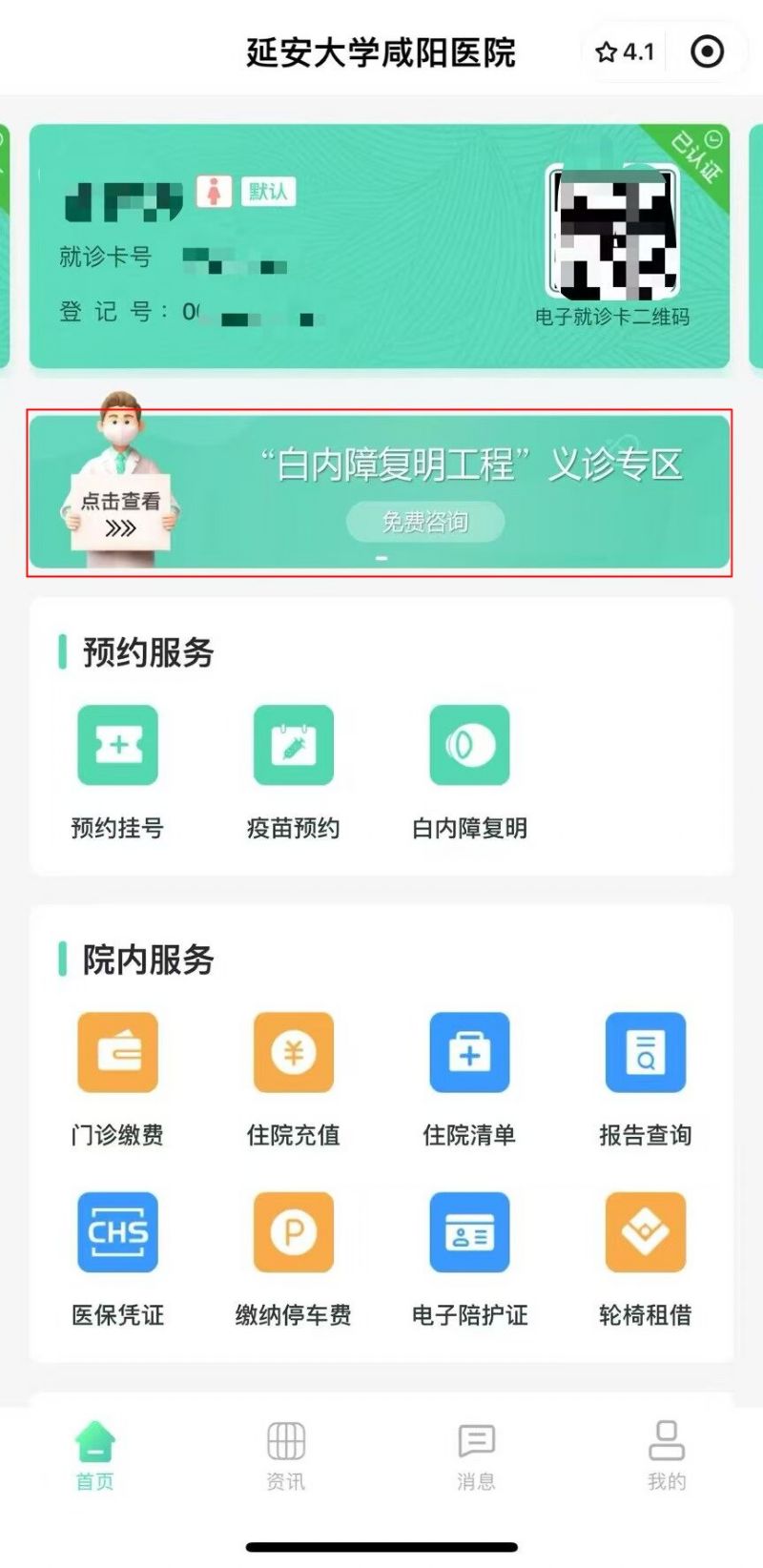This screenshot has width=763, height=1568.
Task: Open 轮椅租借 wheelchair rental
Action: click(645, 1232)
